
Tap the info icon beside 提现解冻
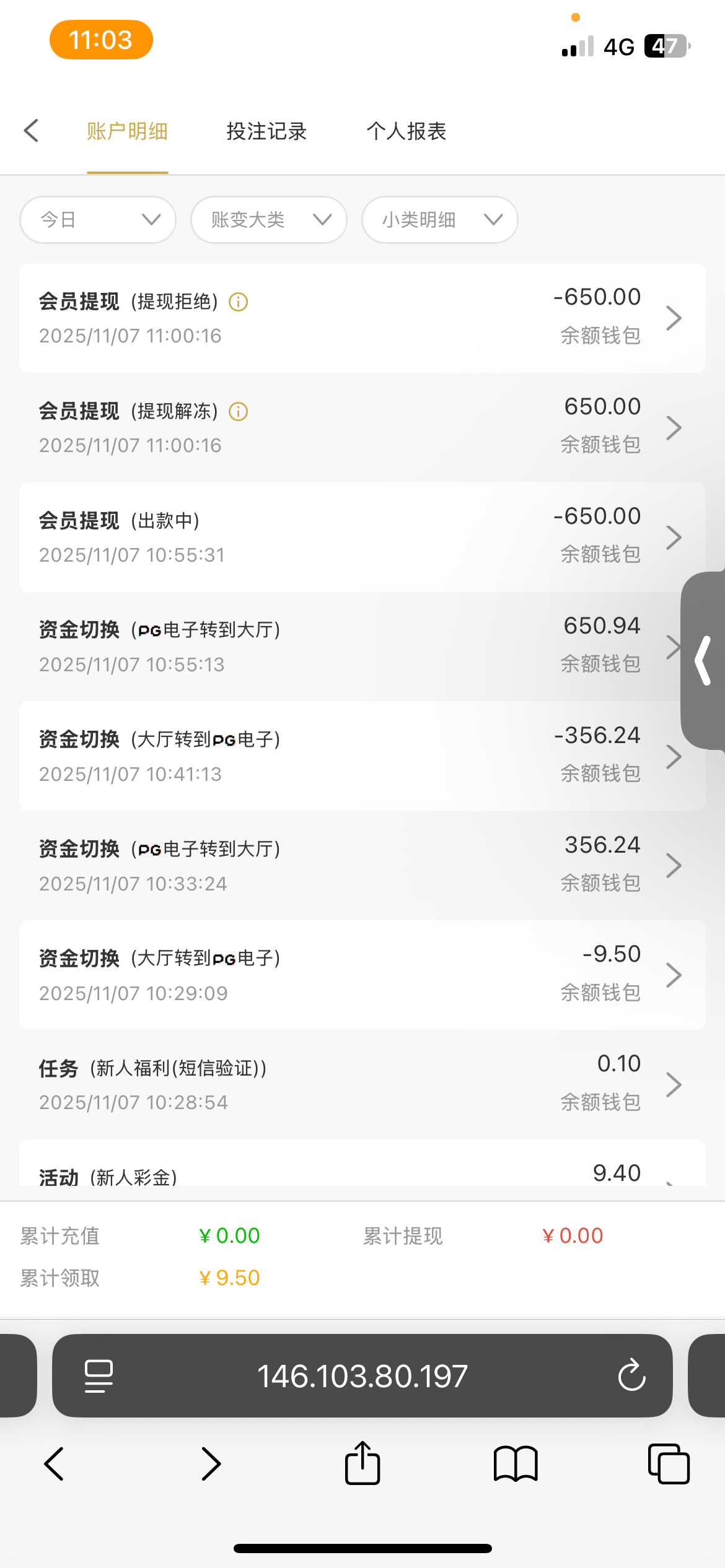pyautogui.click(x=238, y=411)
